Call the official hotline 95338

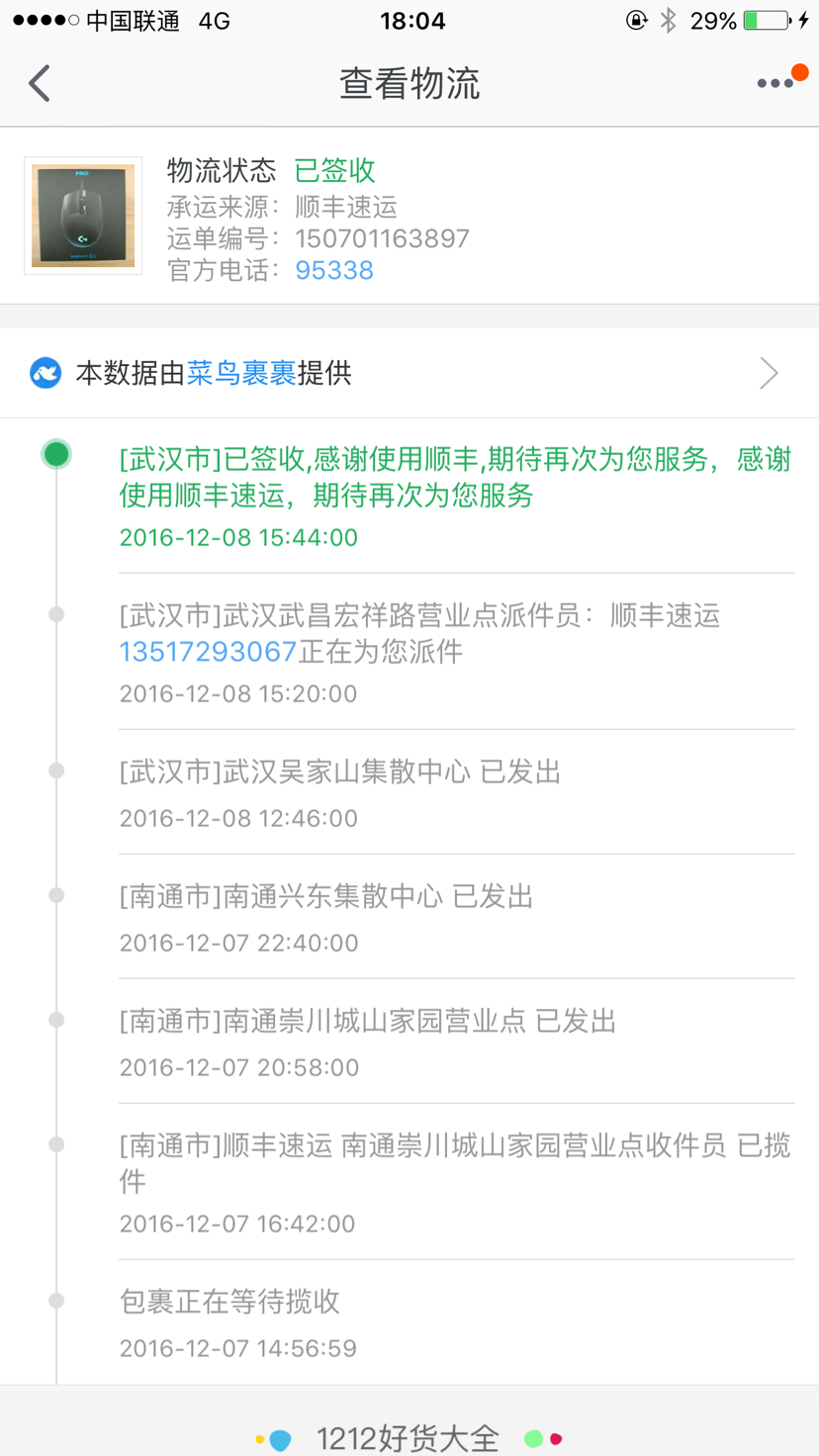tap(334, 271)
